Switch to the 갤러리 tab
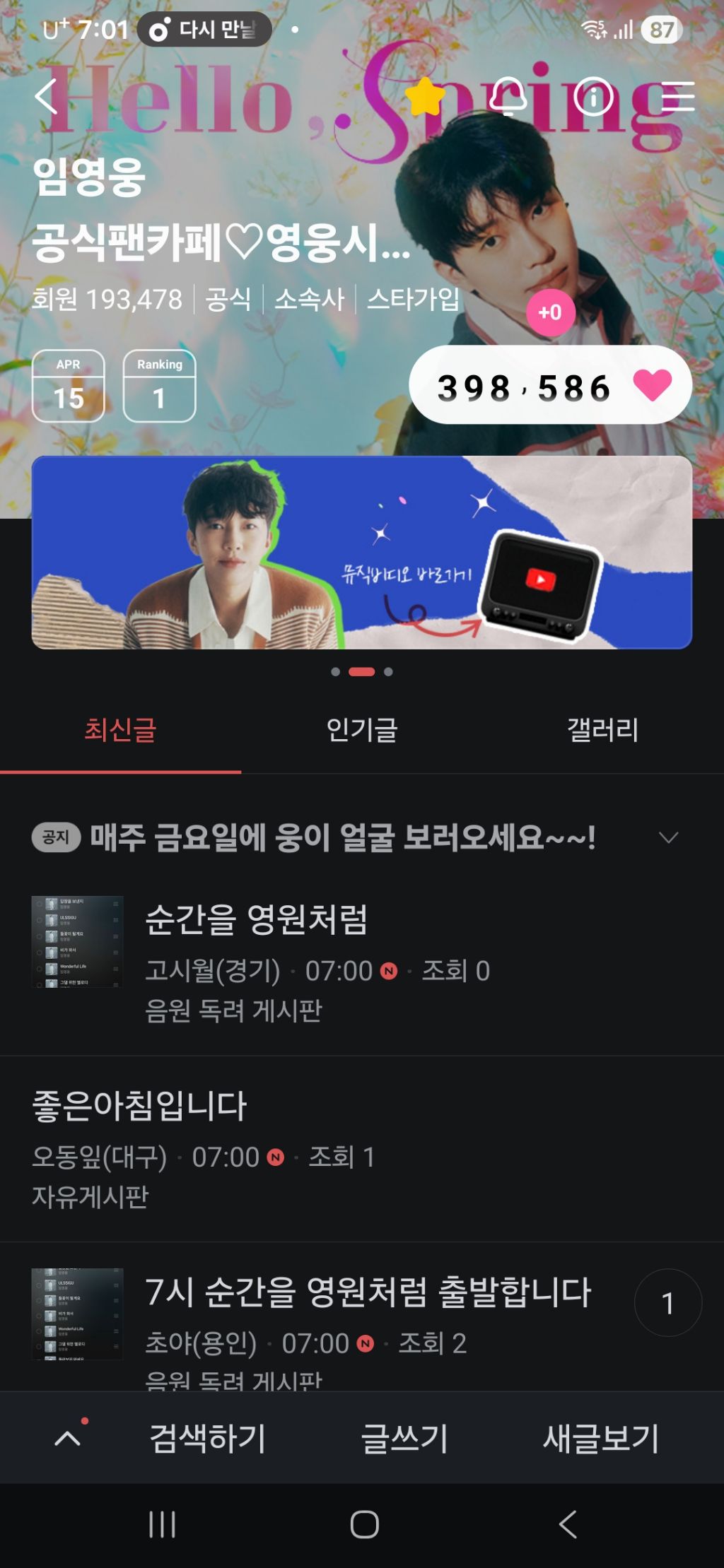 pos(602,730)
